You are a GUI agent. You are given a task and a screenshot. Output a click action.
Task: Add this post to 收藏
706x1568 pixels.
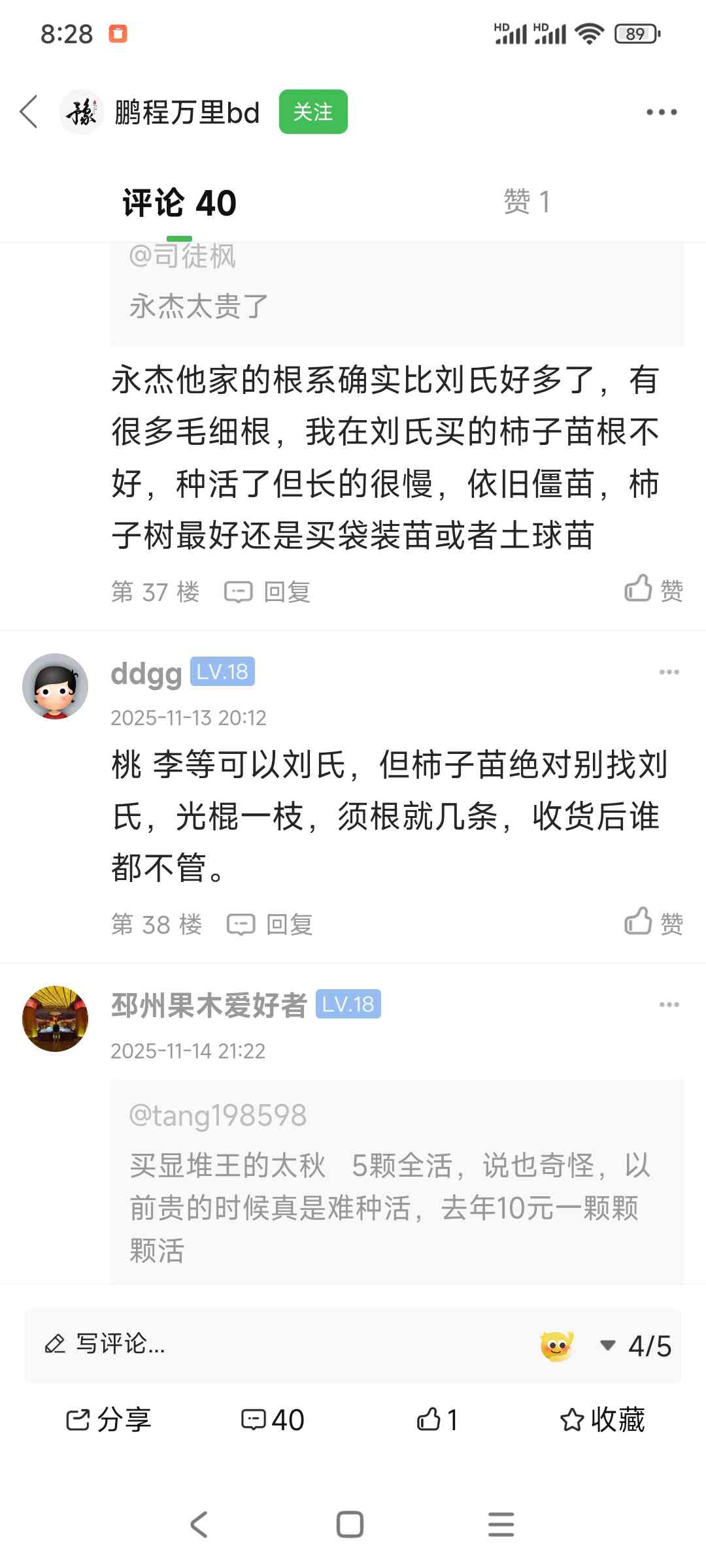[602, 1420]
